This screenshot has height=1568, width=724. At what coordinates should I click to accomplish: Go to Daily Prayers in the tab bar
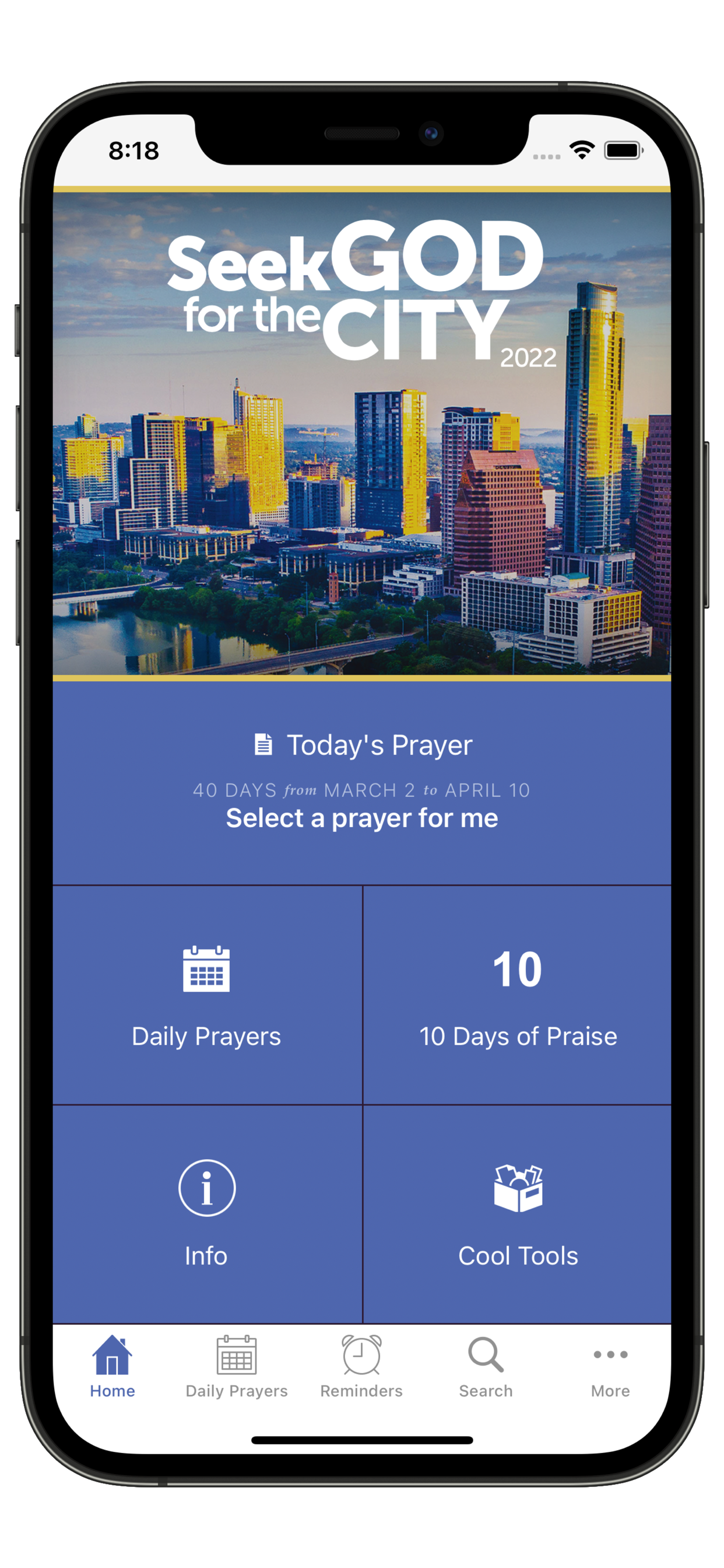pyautogui.click(x=237, y=1367)
